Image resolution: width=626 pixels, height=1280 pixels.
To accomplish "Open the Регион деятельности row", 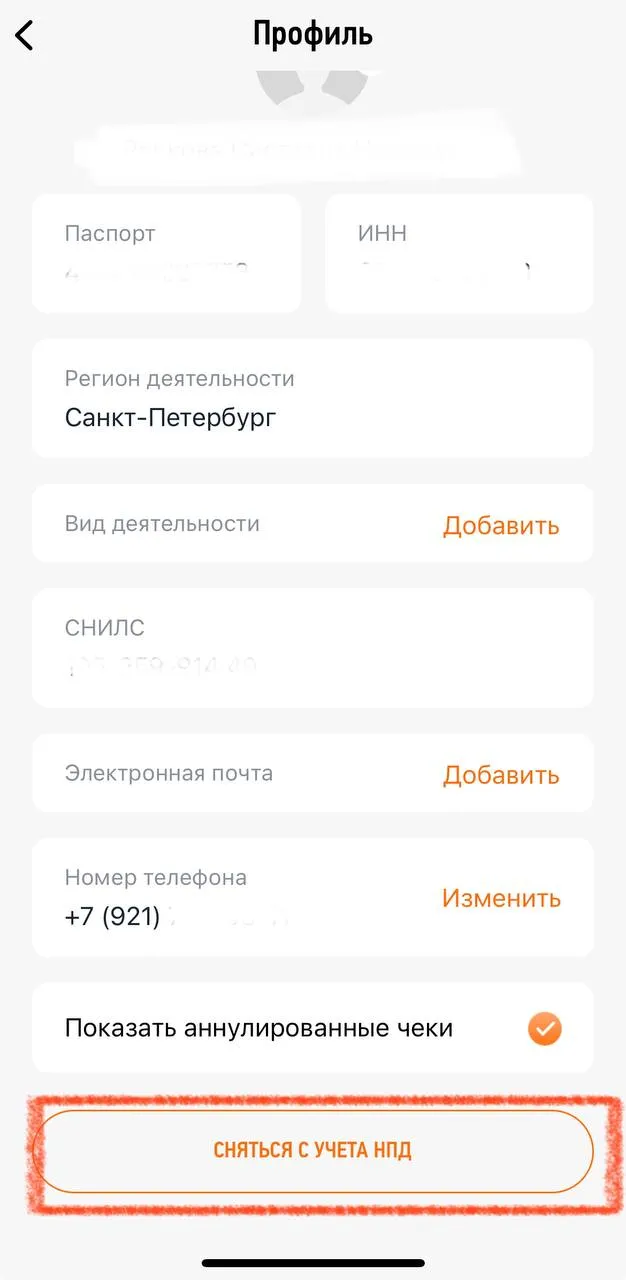I will pos(313,398).
